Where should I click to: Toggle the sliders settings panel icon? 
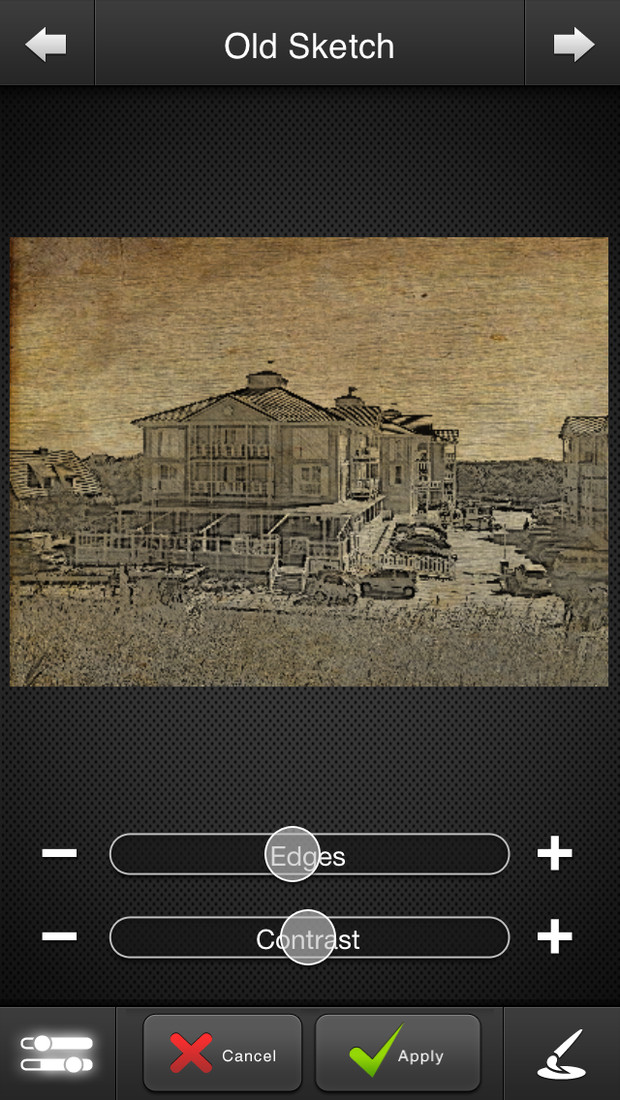pyautogui.click(x=57, y=1054)
